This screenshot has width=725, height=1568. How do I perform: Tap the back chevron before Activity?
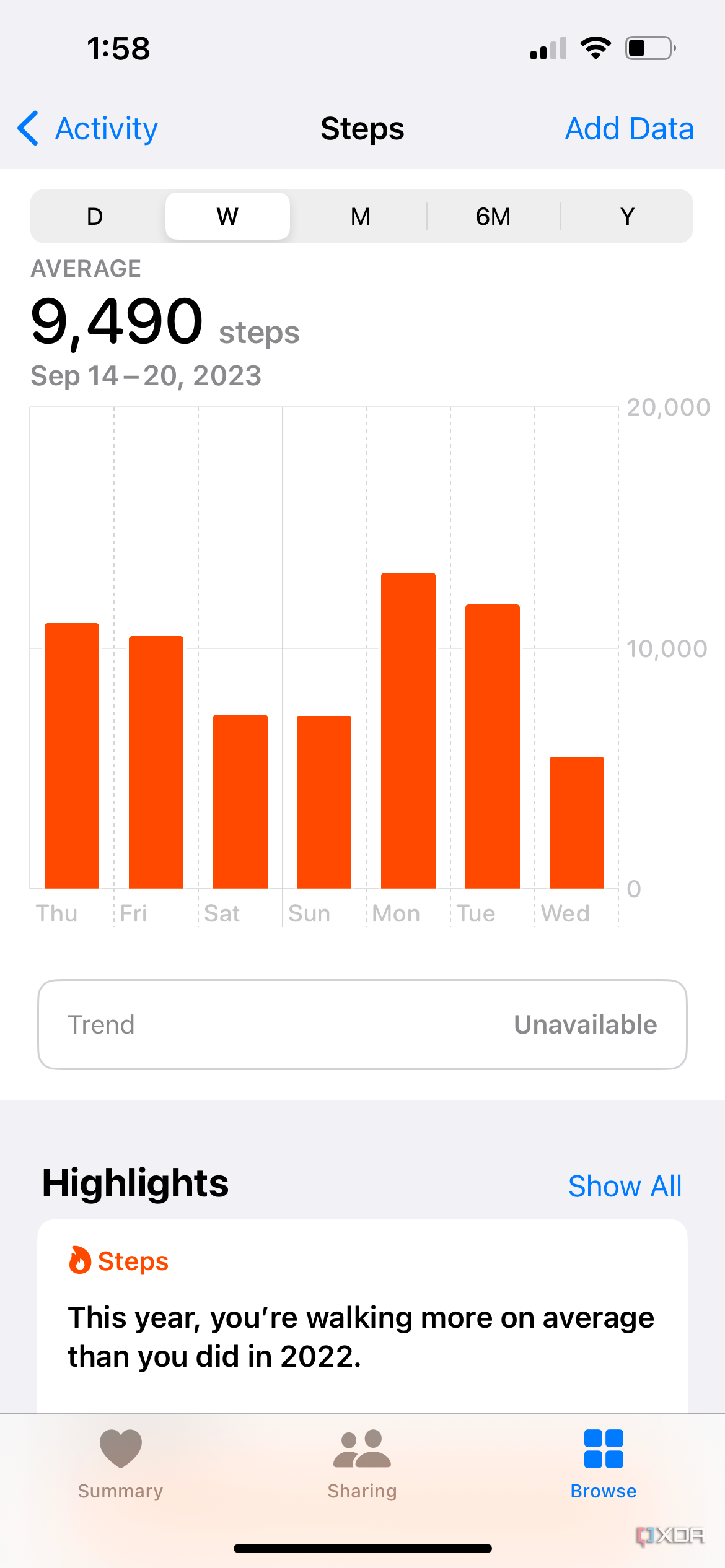pos(27,129)
